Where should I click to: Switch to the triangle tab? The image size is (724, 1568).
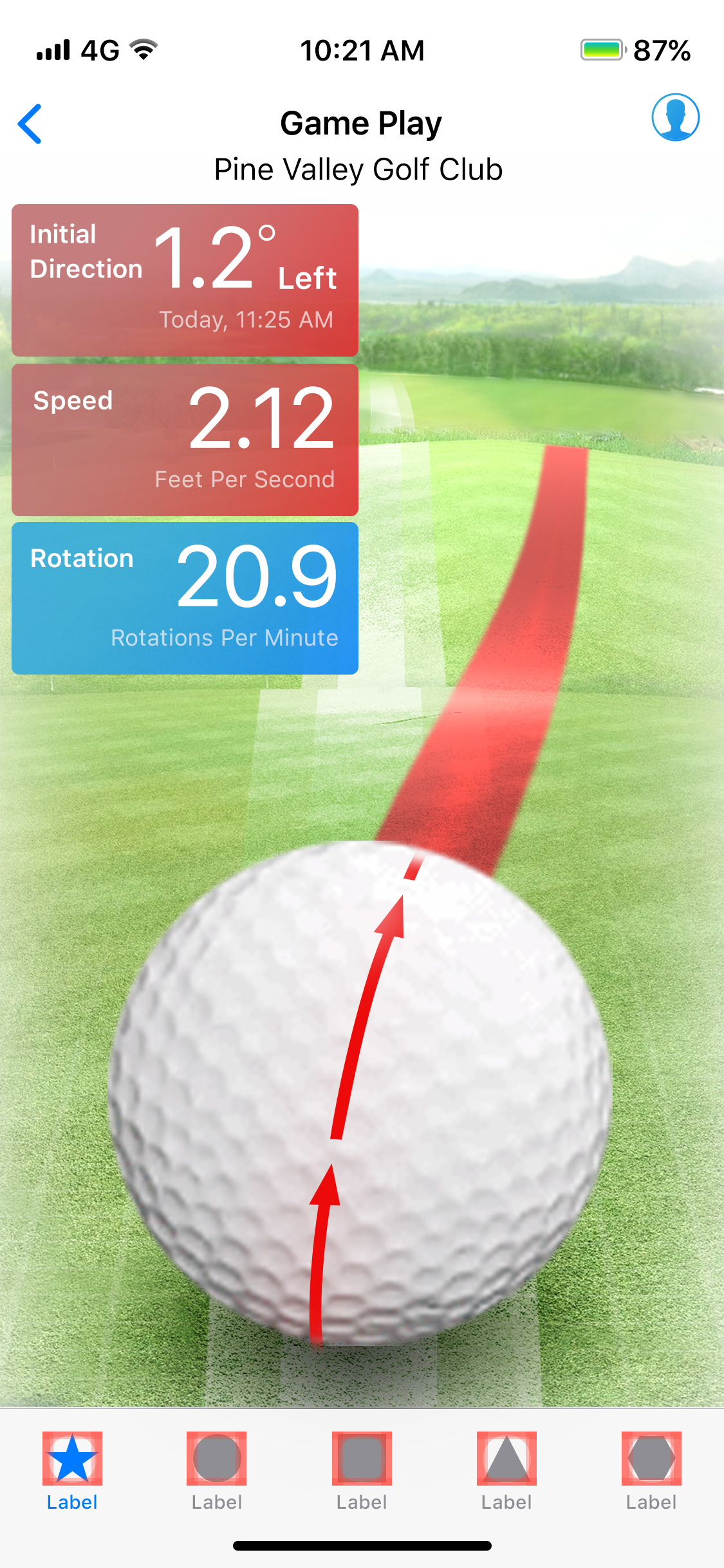506,1470
